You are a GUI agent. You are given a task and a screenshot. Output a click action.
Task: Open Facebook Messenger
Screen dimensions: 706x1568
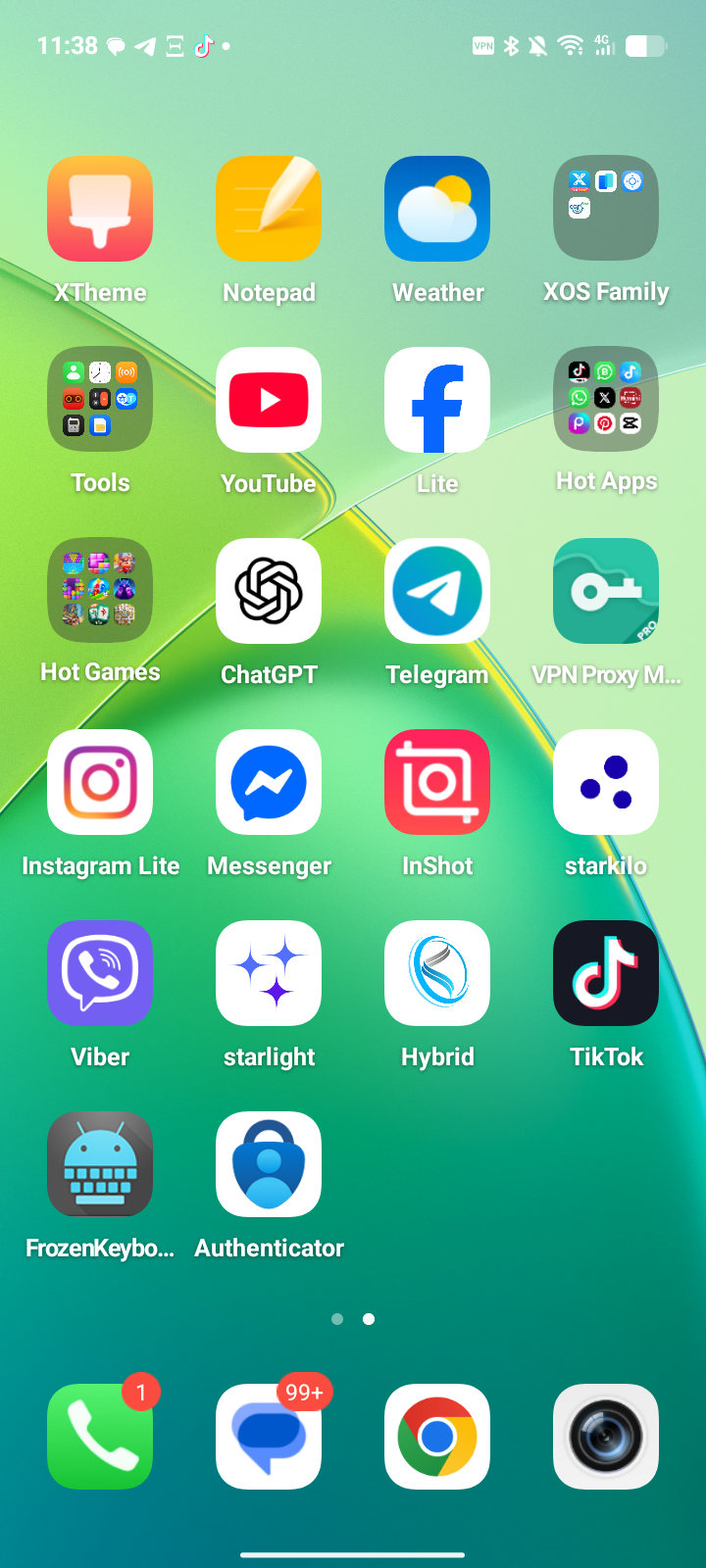pos(269,782)
